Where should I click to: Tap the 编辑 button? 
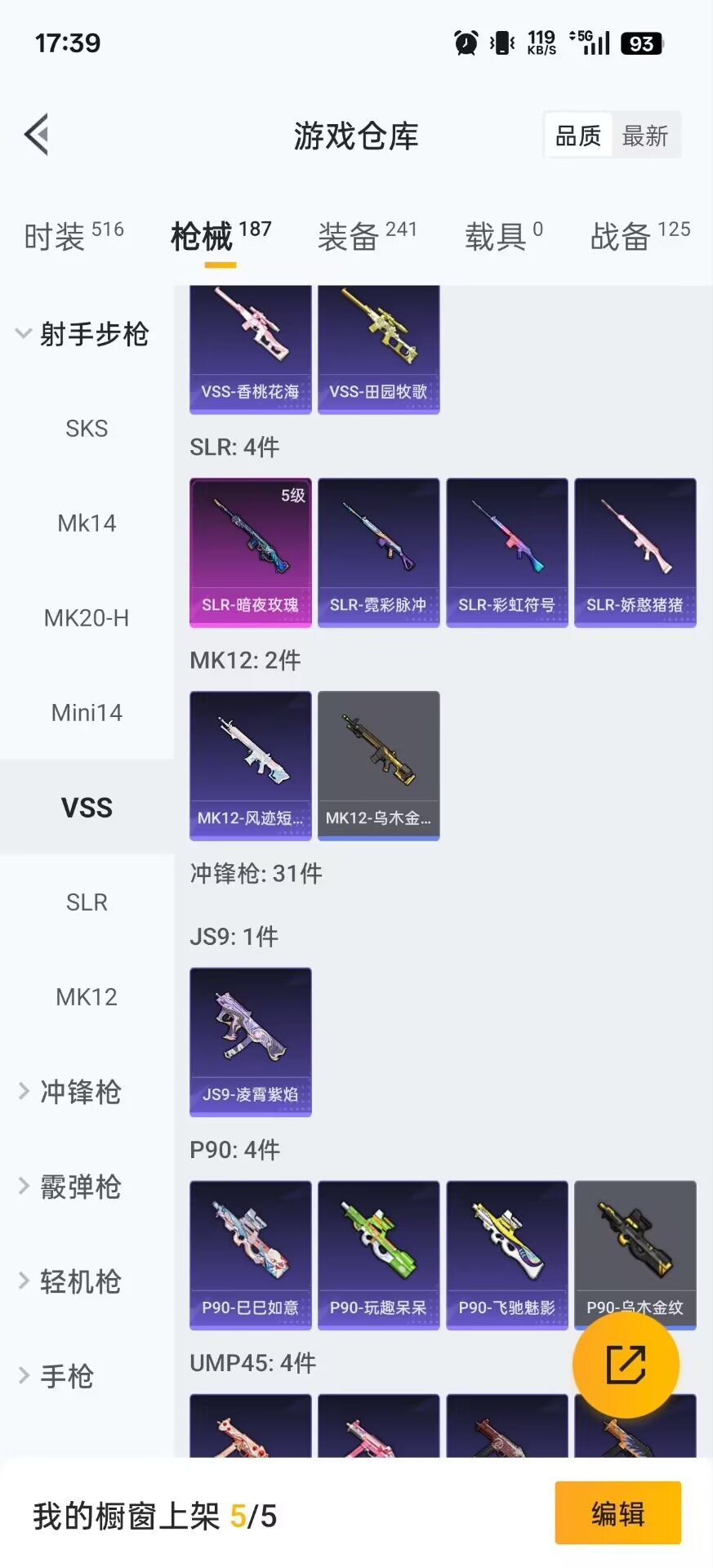(x=617, y=1513)
